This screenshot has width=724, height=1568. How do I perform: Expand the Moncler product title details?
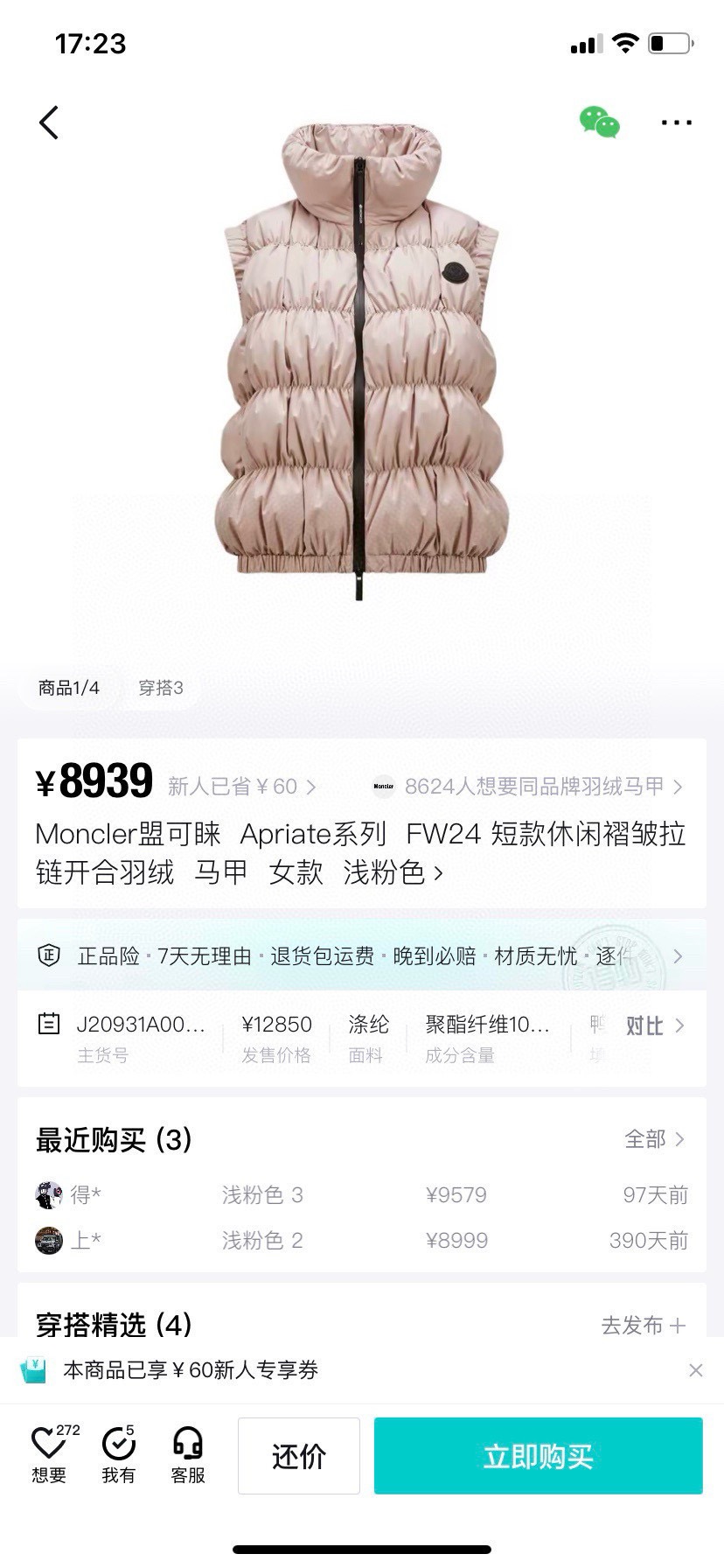pyautogui.click(x=360, y=853)
